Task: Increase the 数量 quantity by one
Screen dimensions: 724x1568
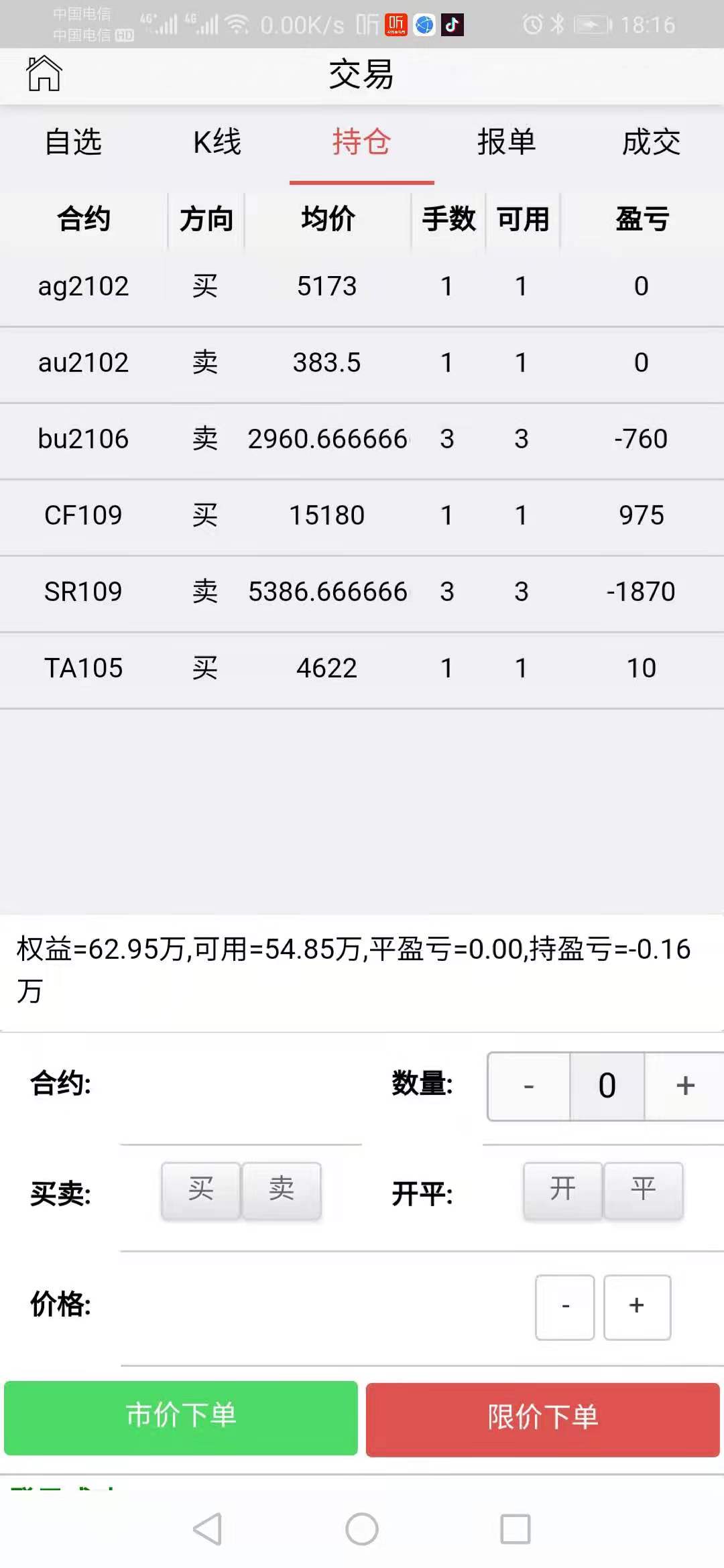Action: point(685,1086)
